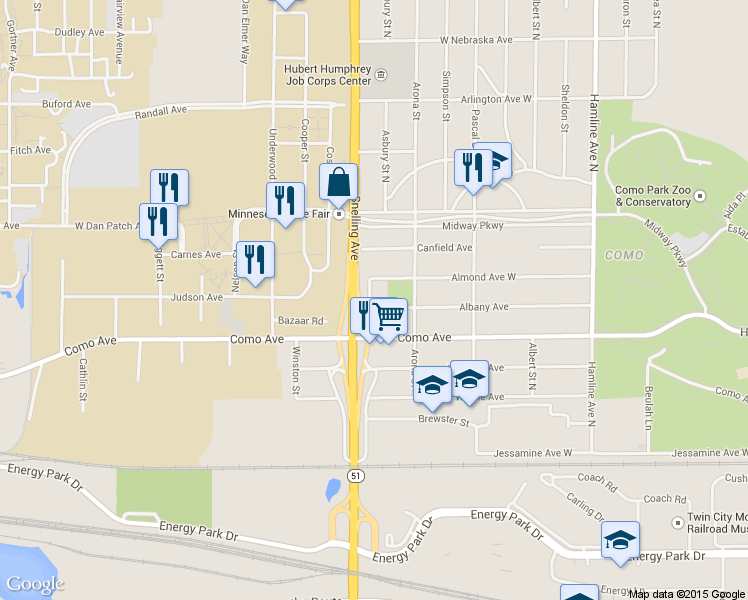The height and width of the screenshot is (600, 748).
Task: Tap the restaurant marker near Pascal St
Action: [x=471, y=167]
